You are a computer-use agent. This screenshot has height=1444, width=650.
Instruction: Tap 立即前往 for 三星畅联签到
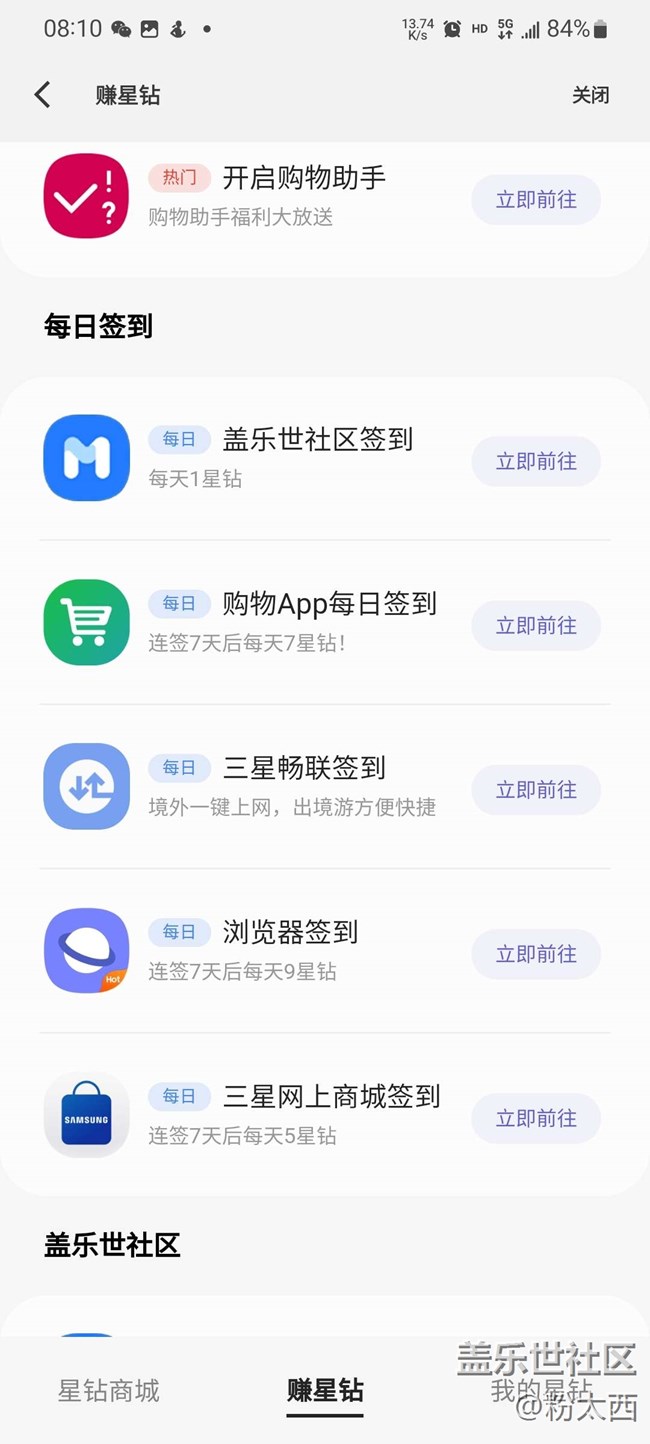tap(536, 790)
